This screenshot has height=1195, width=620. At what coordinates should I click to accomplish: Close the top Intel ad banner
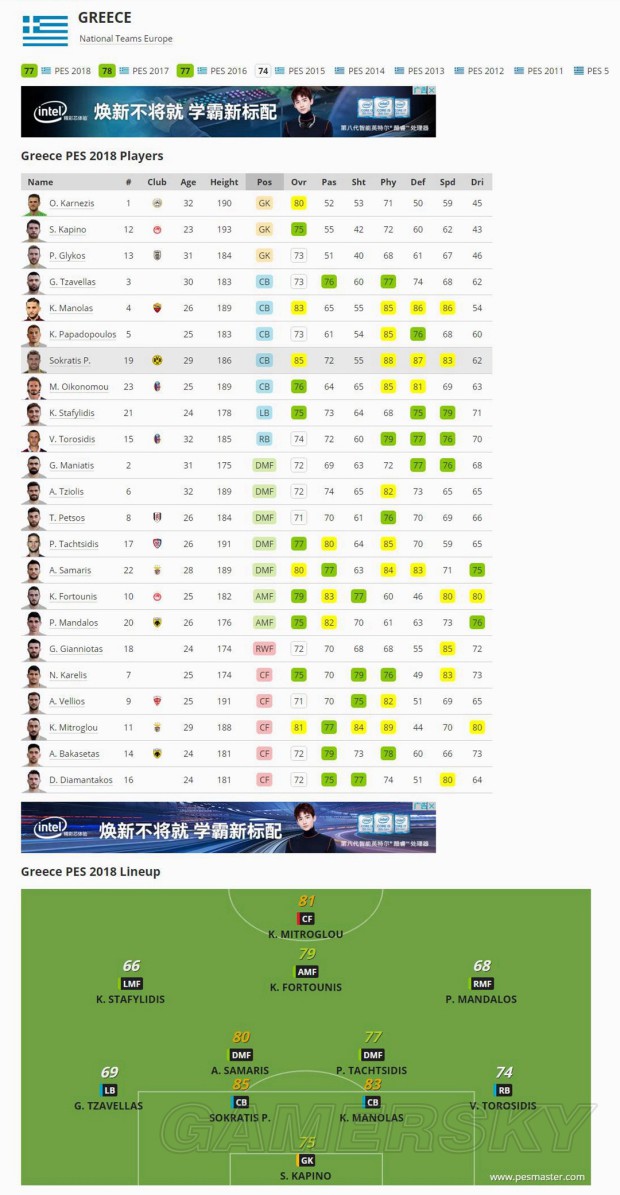click(x=430, y=91)
